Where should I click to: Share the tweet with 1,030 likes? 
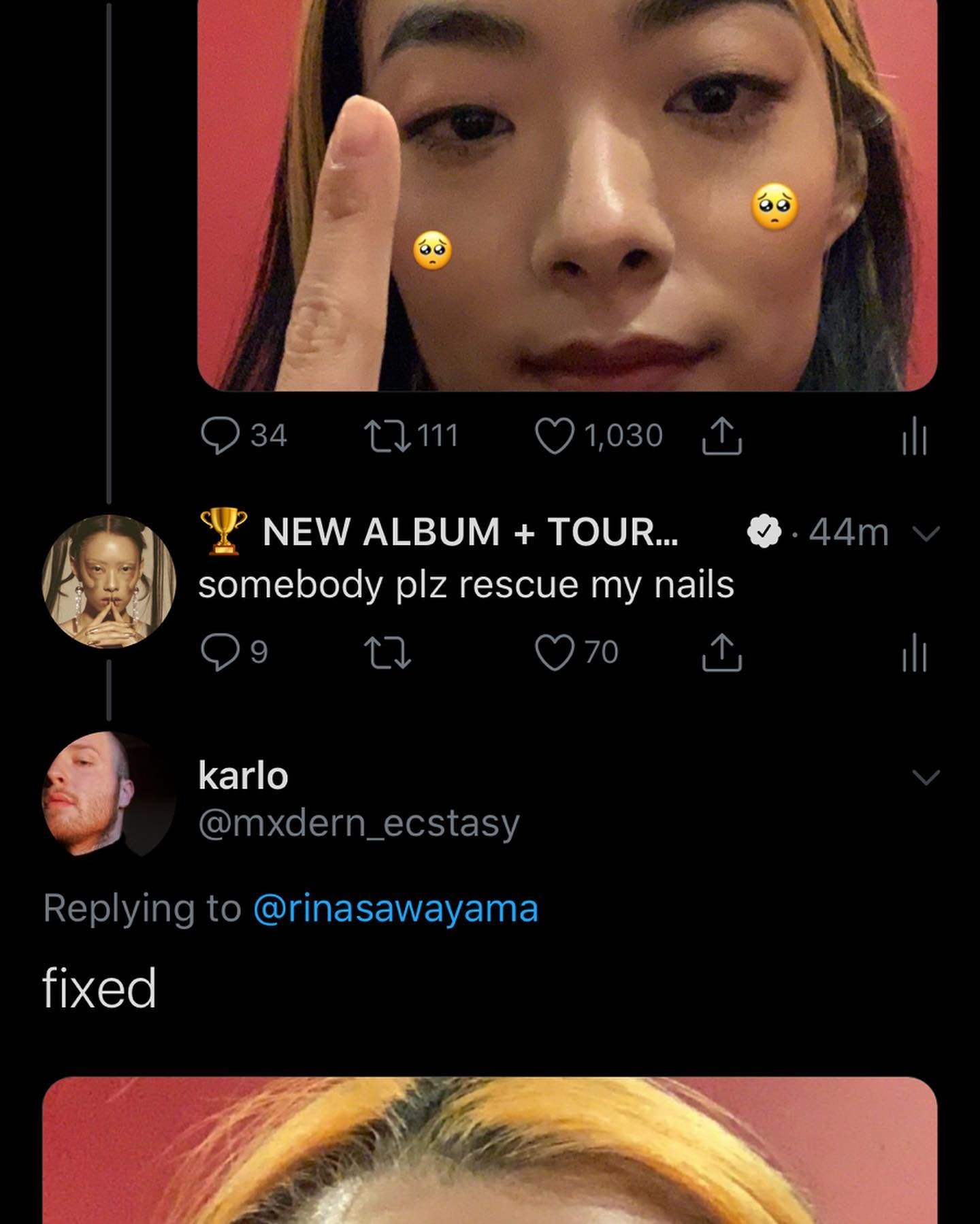721,436
